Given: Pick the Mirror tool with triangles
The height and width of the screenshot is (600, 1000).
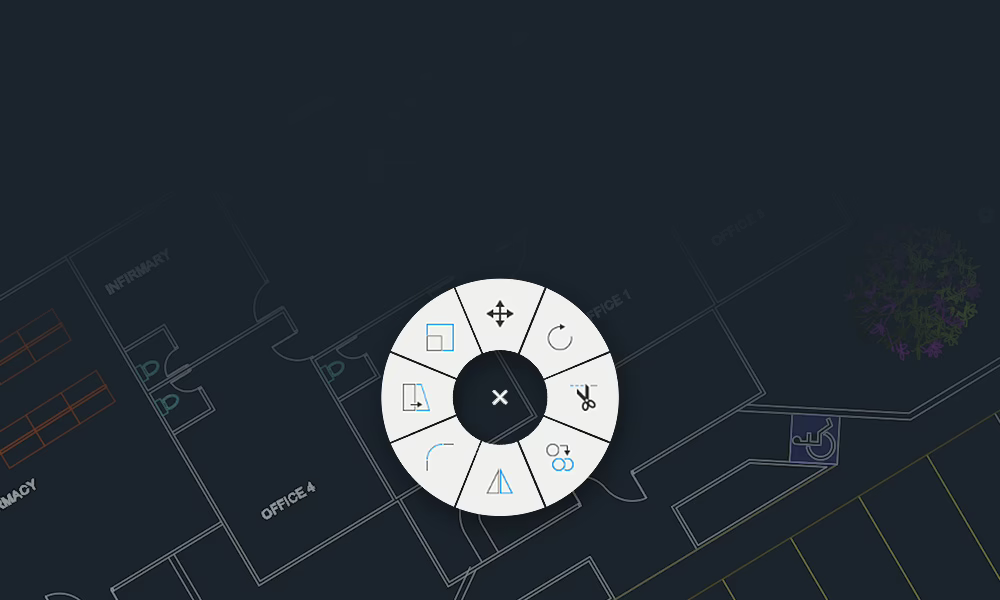Looking at the screenshot, I should [x=500, y=481].
